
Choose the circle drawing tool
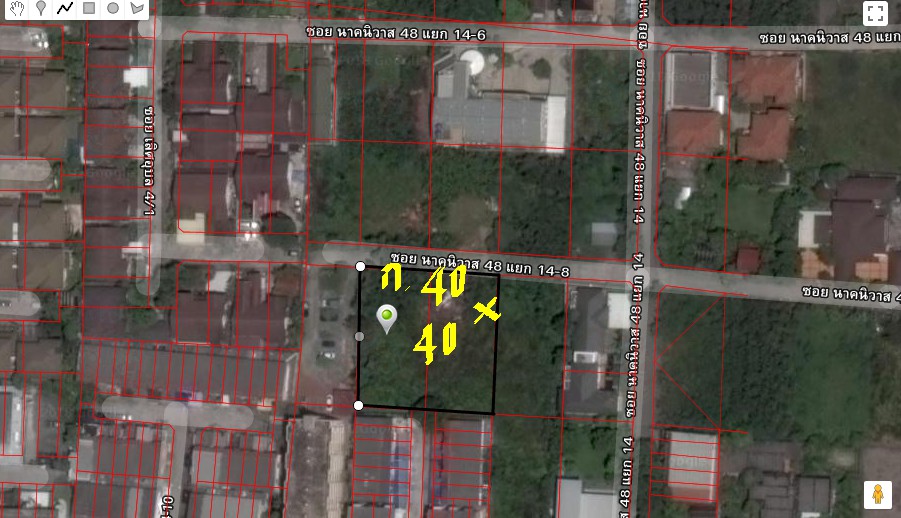(113, 8)
